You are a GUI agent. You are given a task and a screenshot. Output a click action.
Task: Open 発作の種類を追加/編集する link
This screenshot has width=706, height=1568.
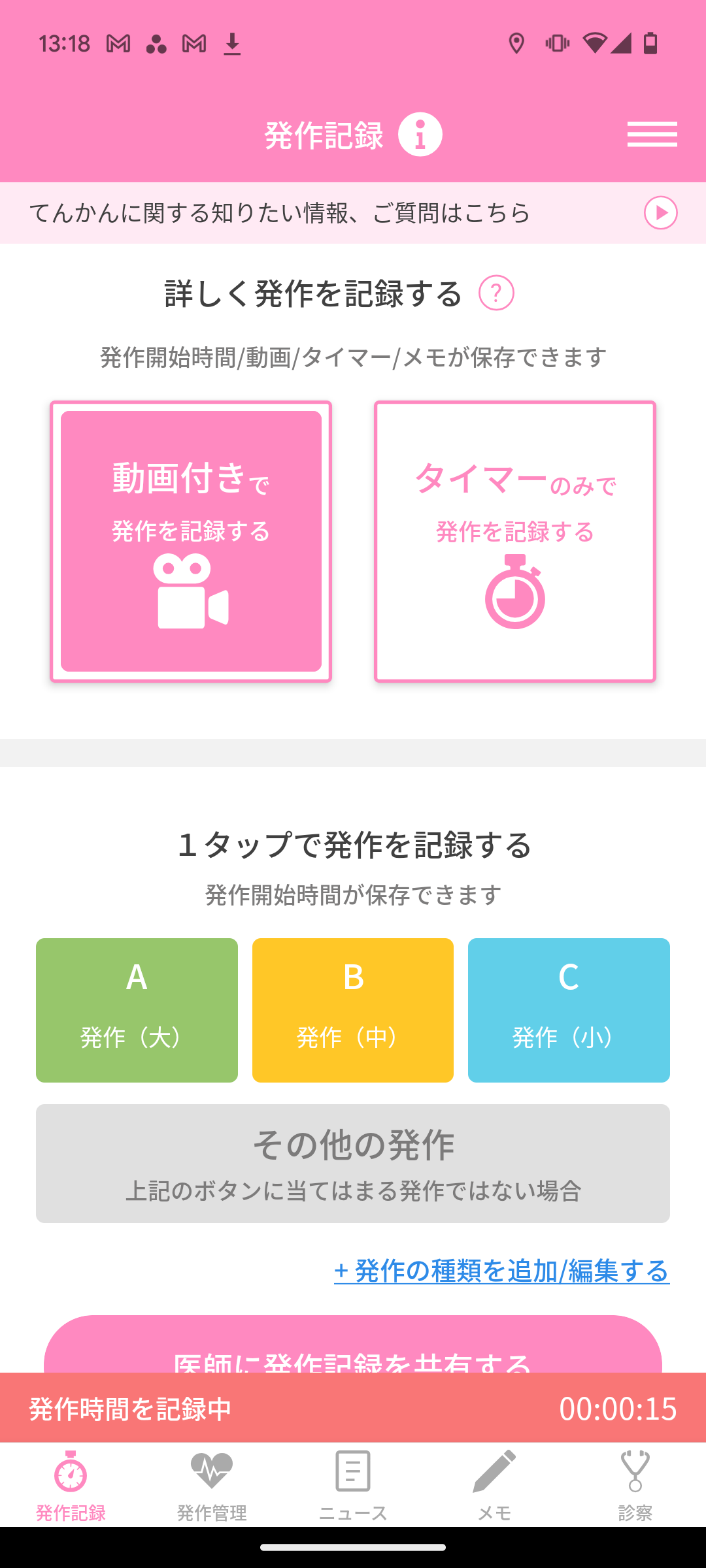(x=501, y=1271)
